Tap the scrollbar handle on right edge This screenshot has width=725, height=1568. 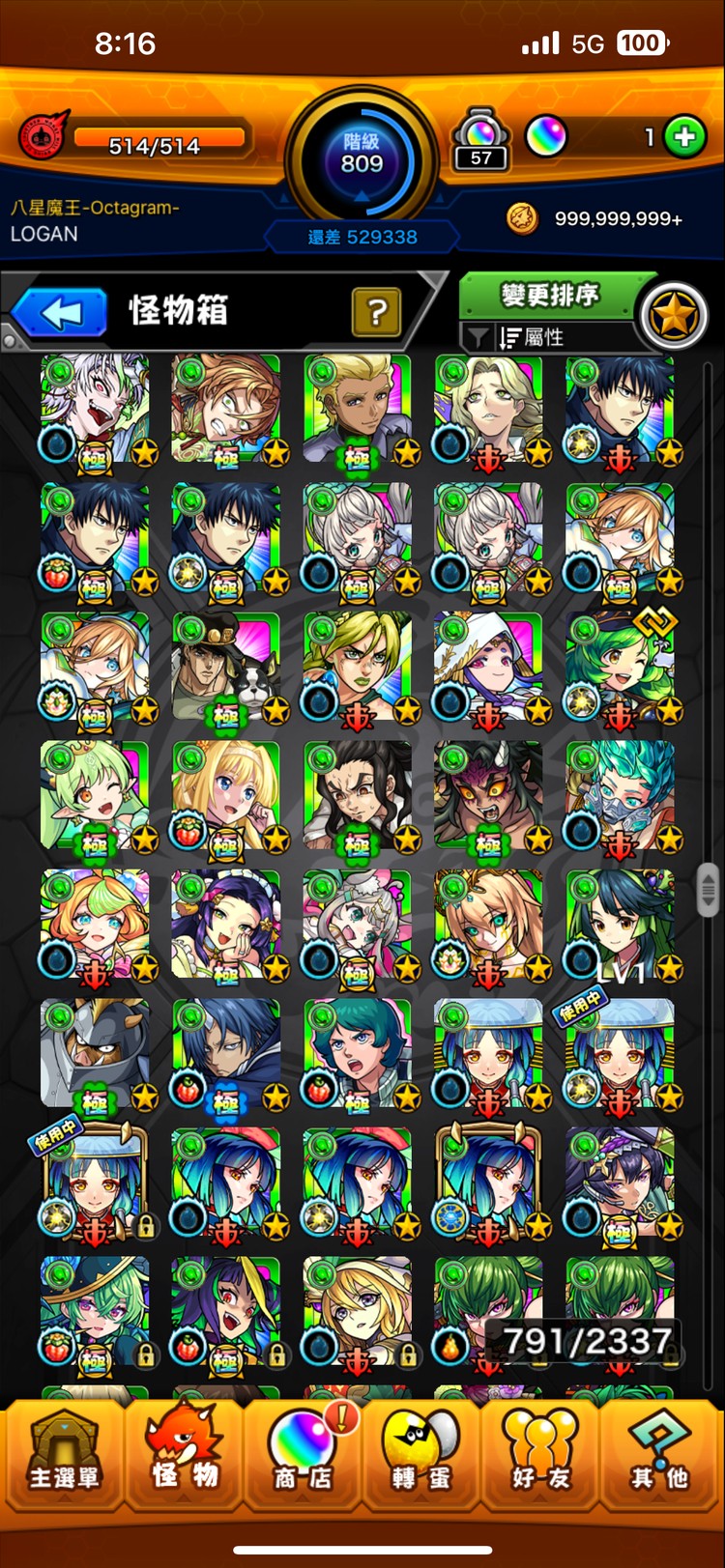(708, 891)
